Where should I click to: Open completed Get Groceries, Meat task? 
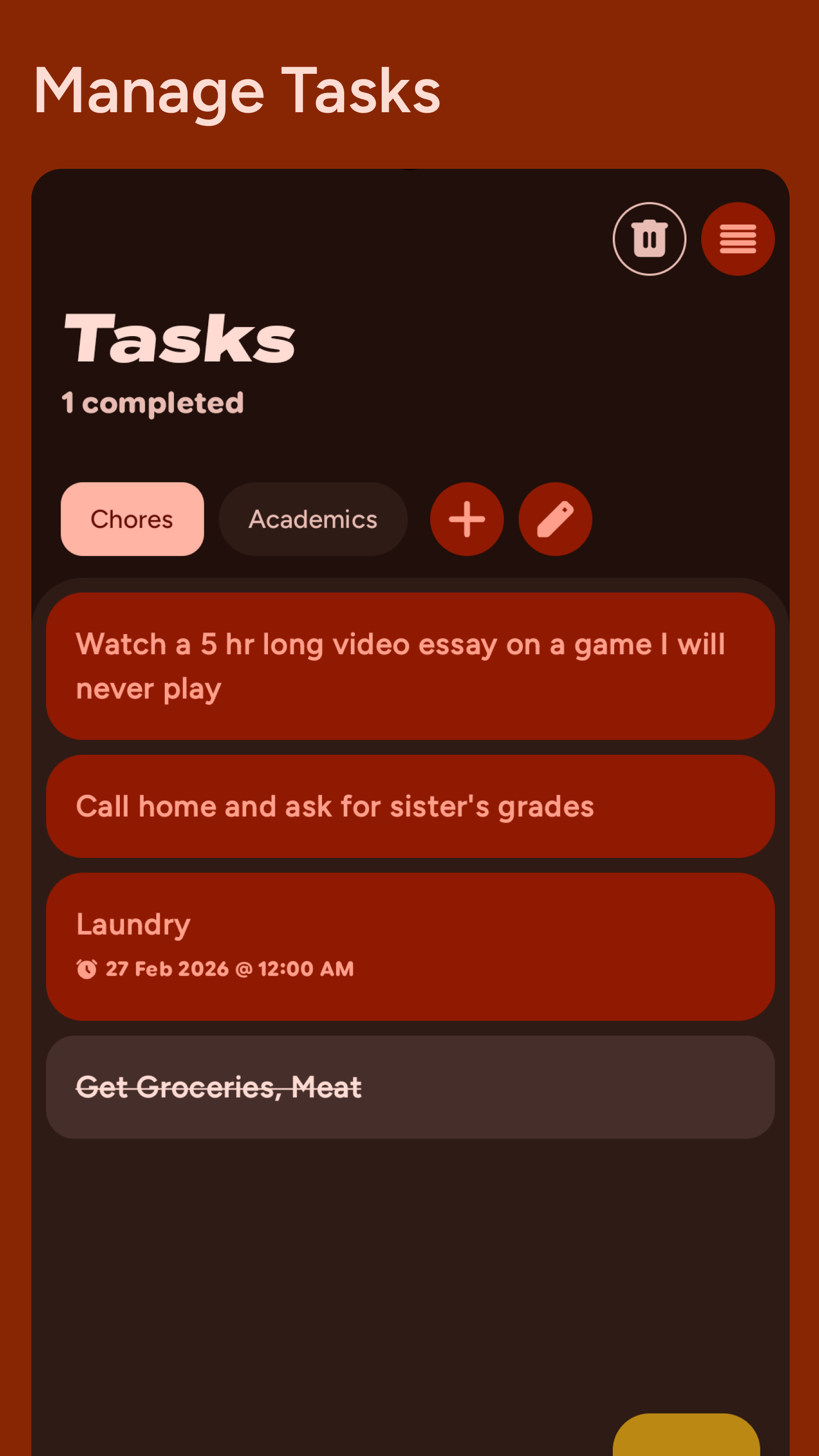point(410,1087)
